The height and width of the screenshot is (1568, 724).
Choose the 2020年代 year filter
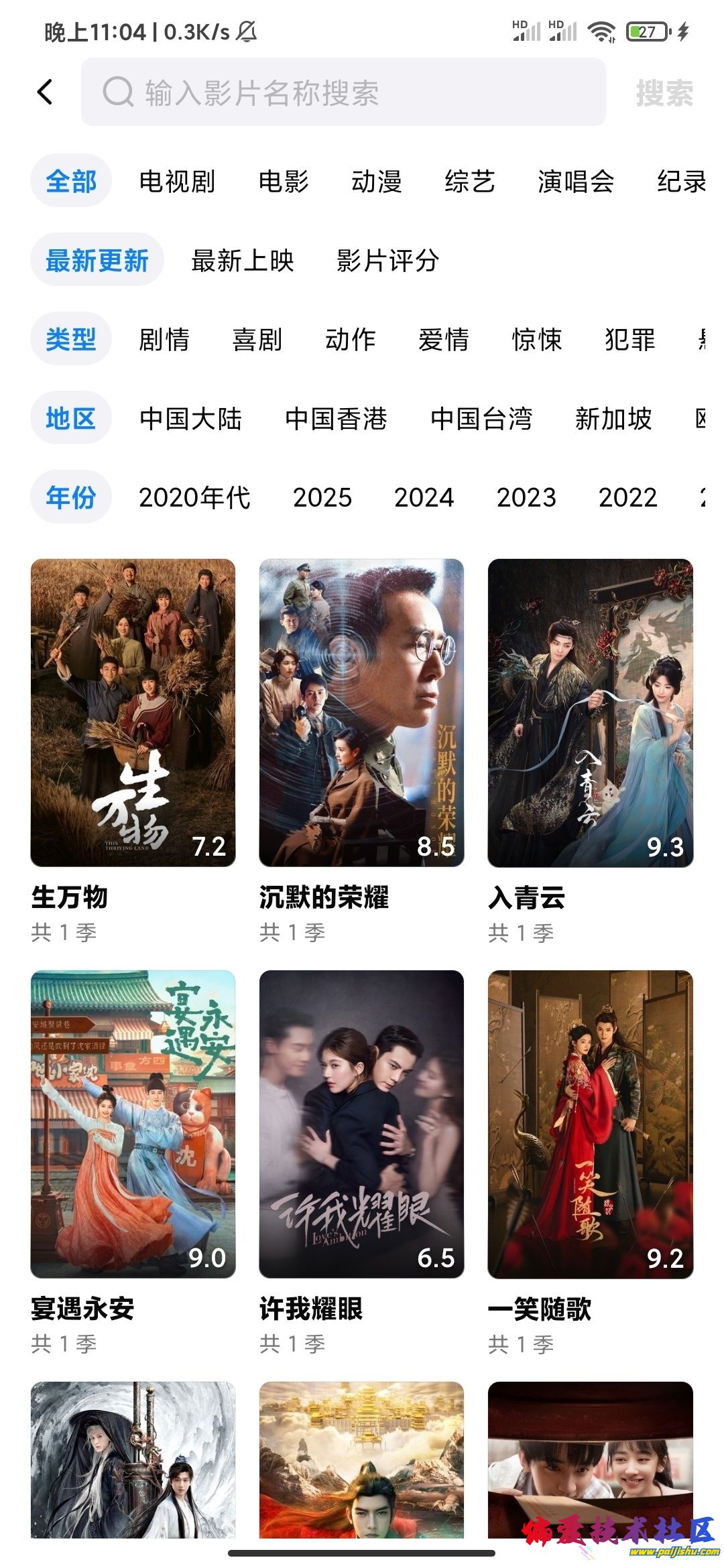click(x=194, y=498)
